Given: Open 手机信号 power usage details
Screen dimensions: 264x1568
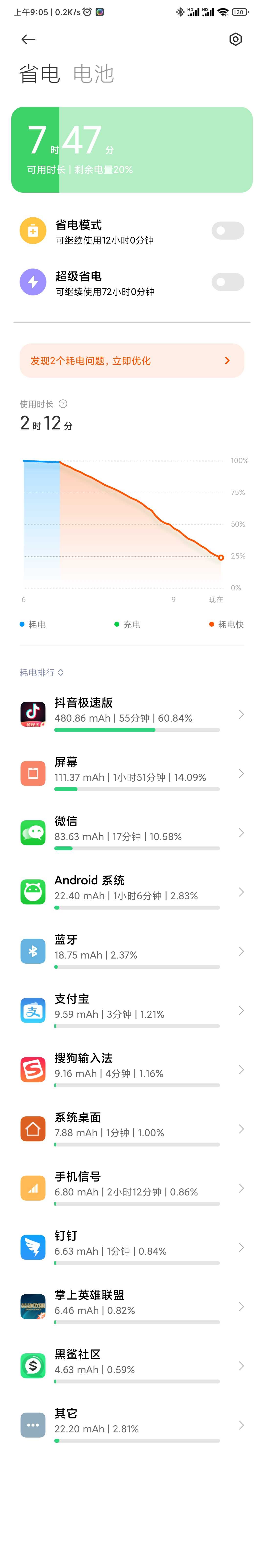Looking at the screenshot, I should [132, 1188].
